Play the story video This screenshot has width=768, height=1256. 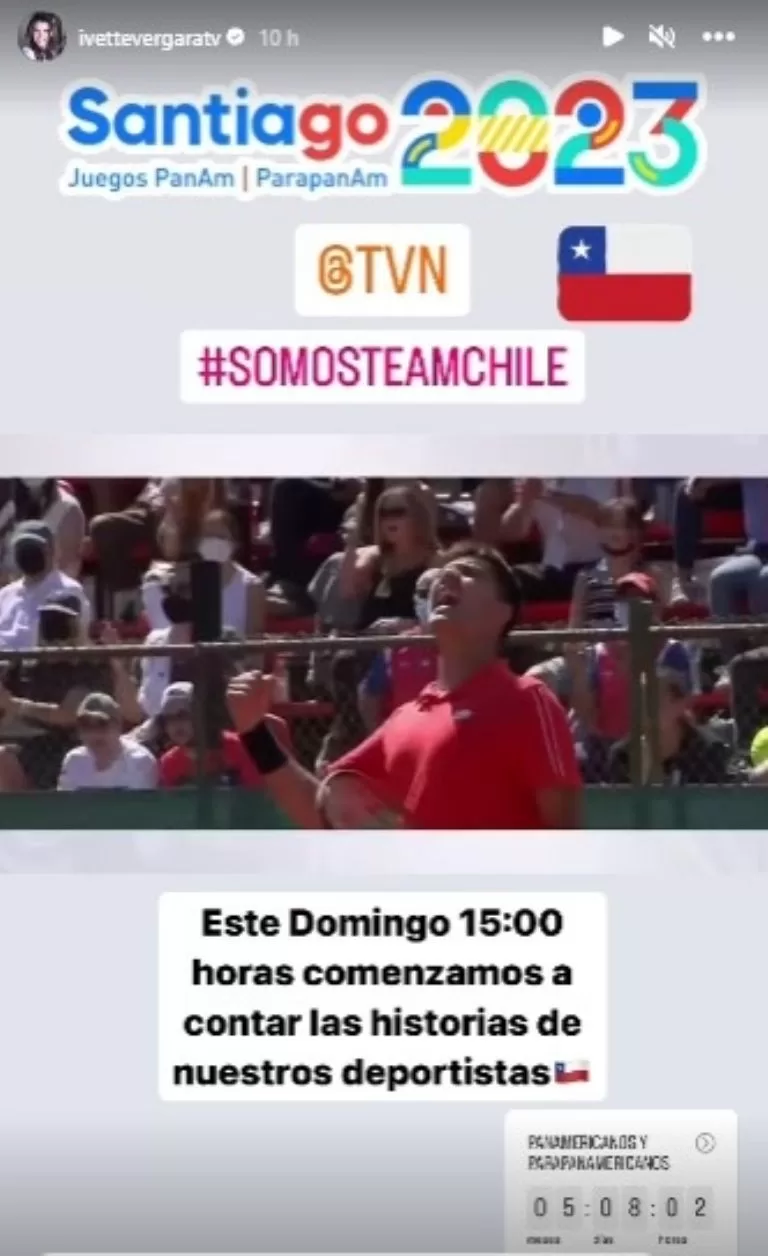point(612,38)
